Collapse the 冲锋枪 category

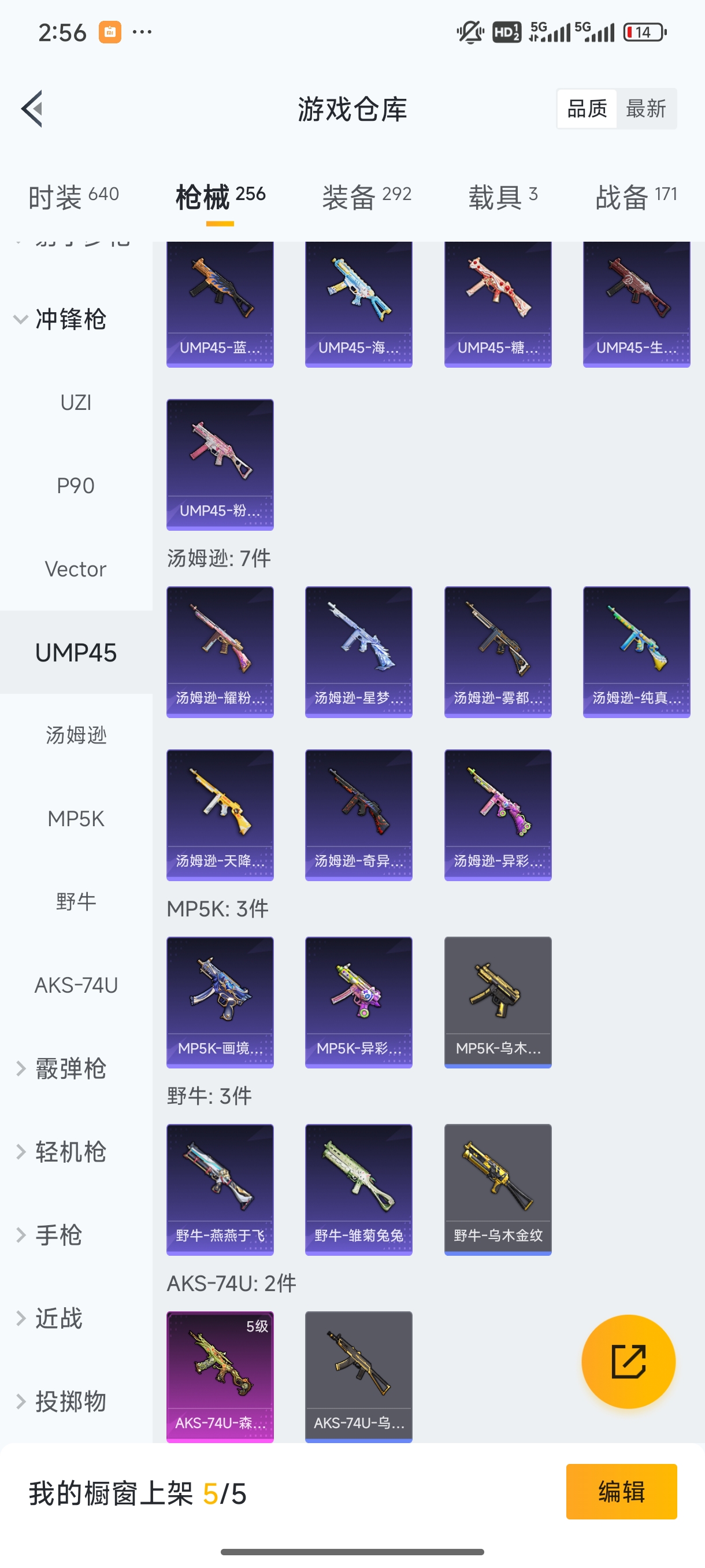tap(61, 319)
